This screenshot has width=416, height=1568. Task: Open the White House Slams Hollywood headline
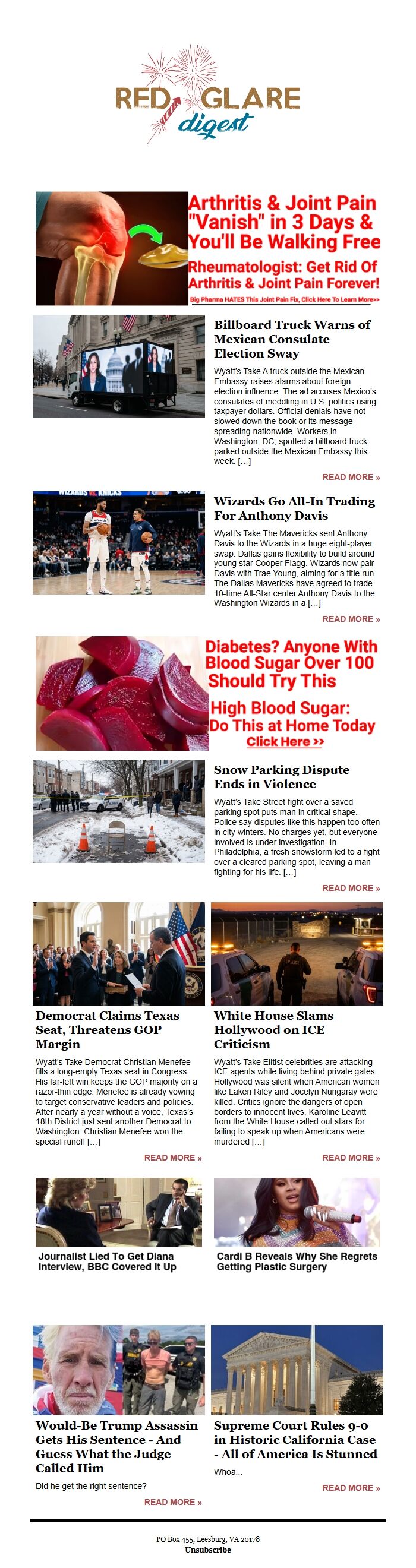click(273, 1029)
